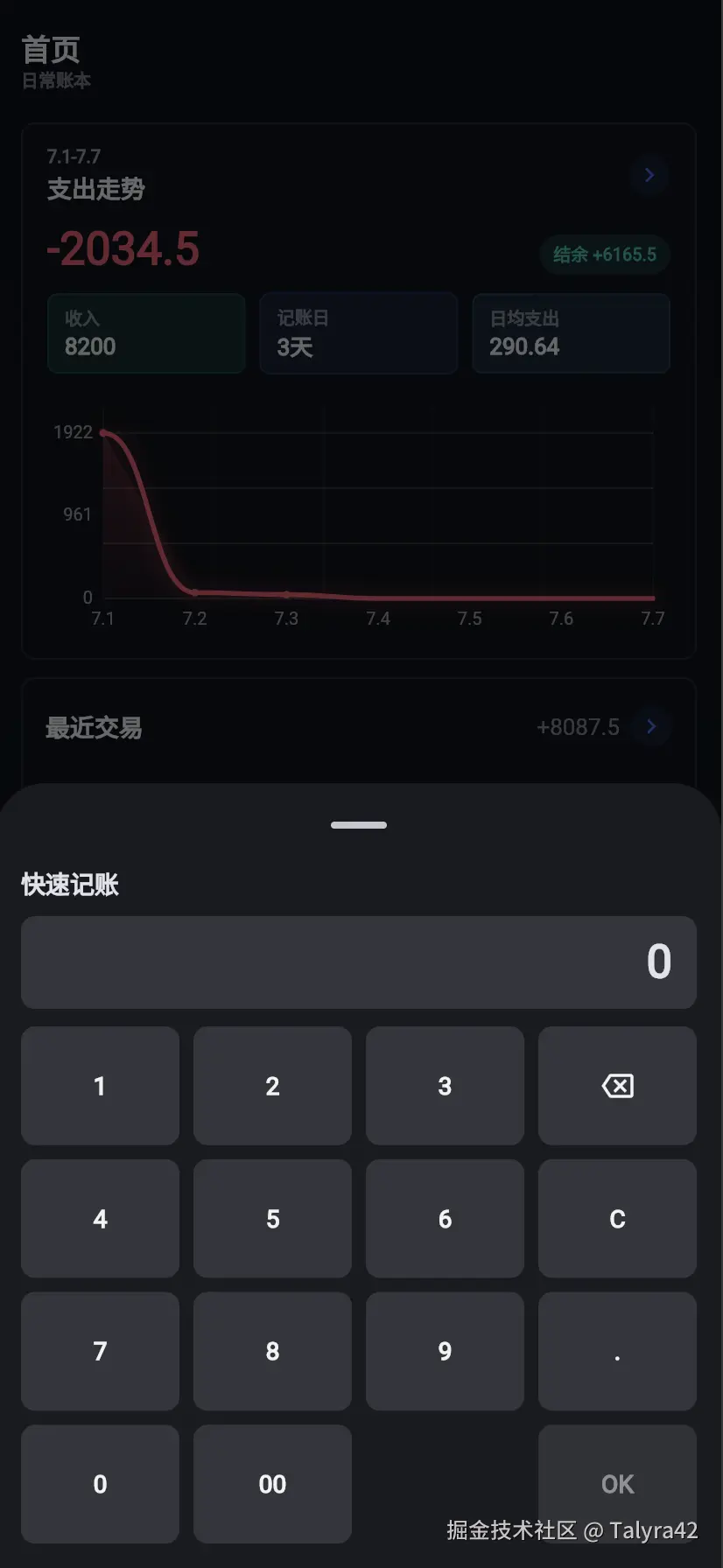
Task: Tap the sheet's drag handle bar
Action: (x=359, y=825)
